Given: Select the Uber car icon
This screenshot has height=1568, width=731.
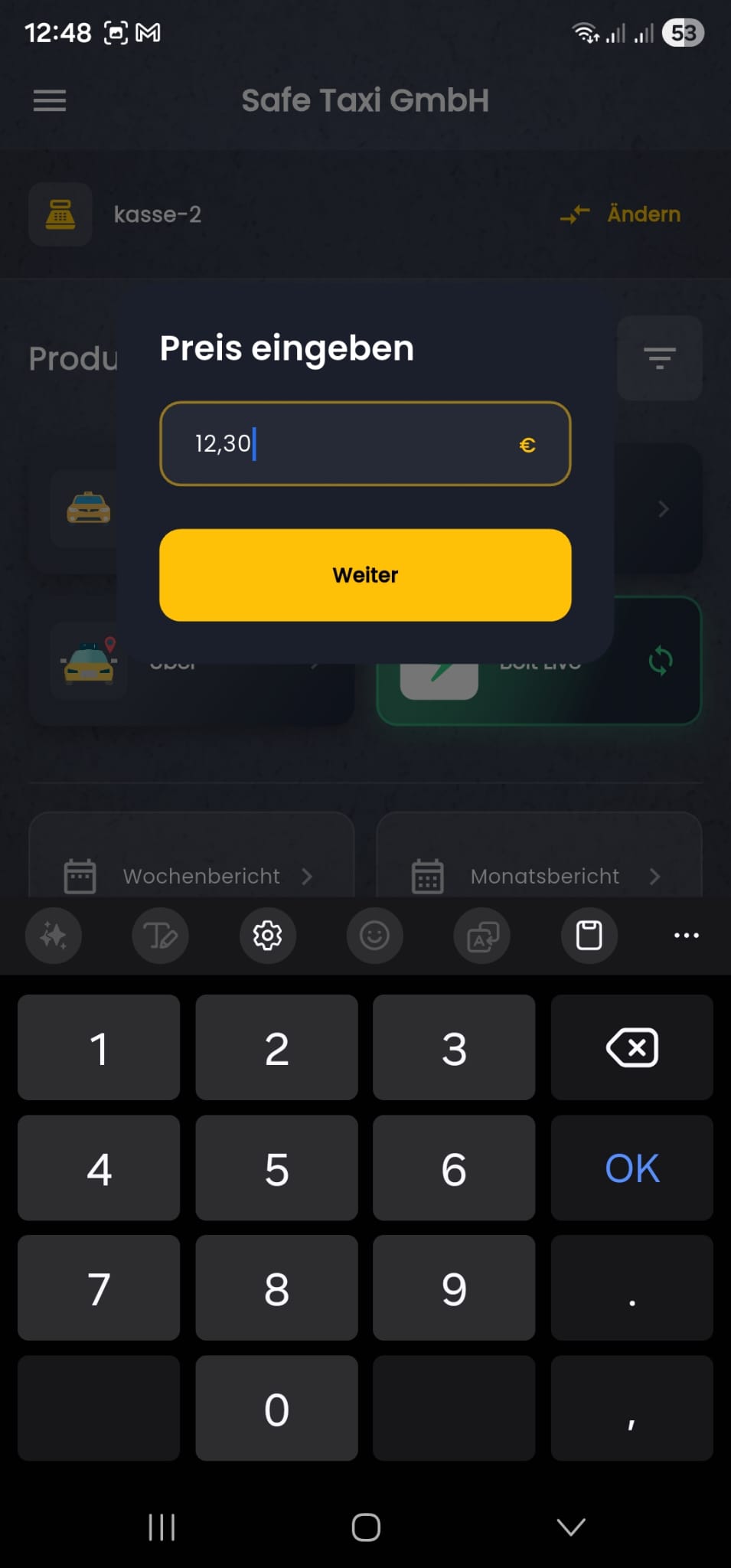Looking at the screenshot, I should click(86, 660).
